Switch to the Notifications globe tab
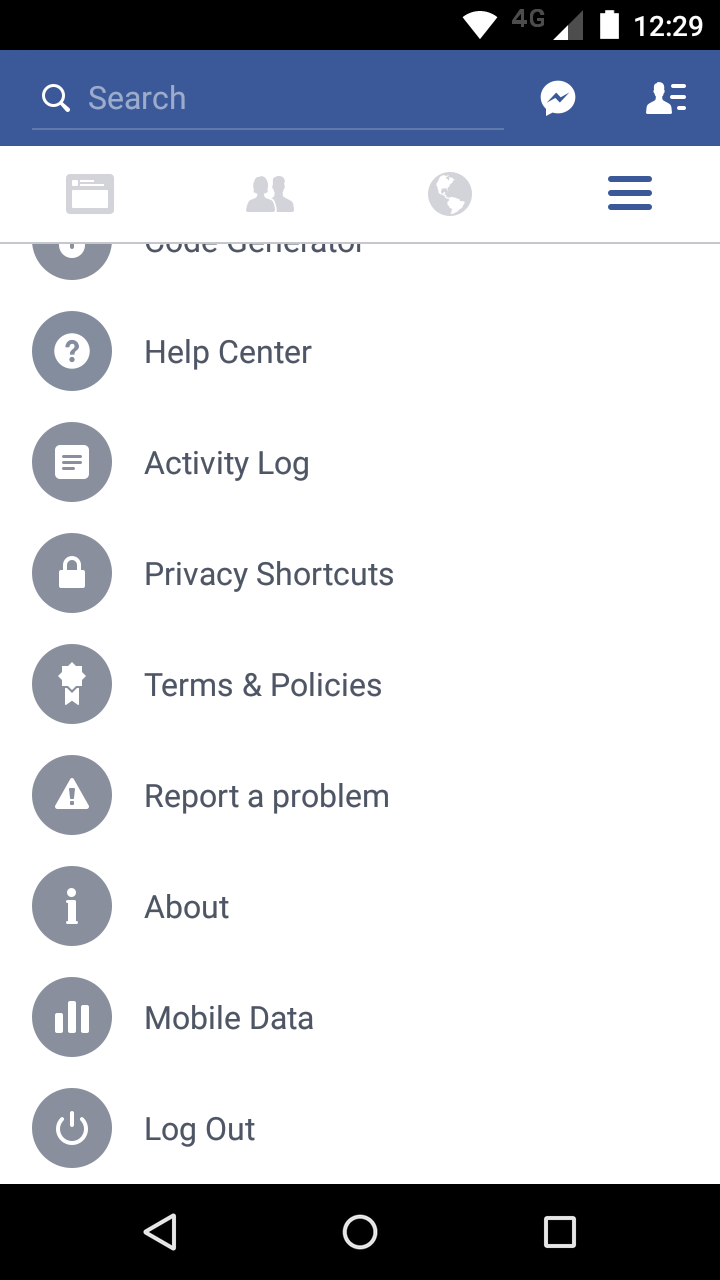The height and width of the screenshot is (1280, 720). 450,194
